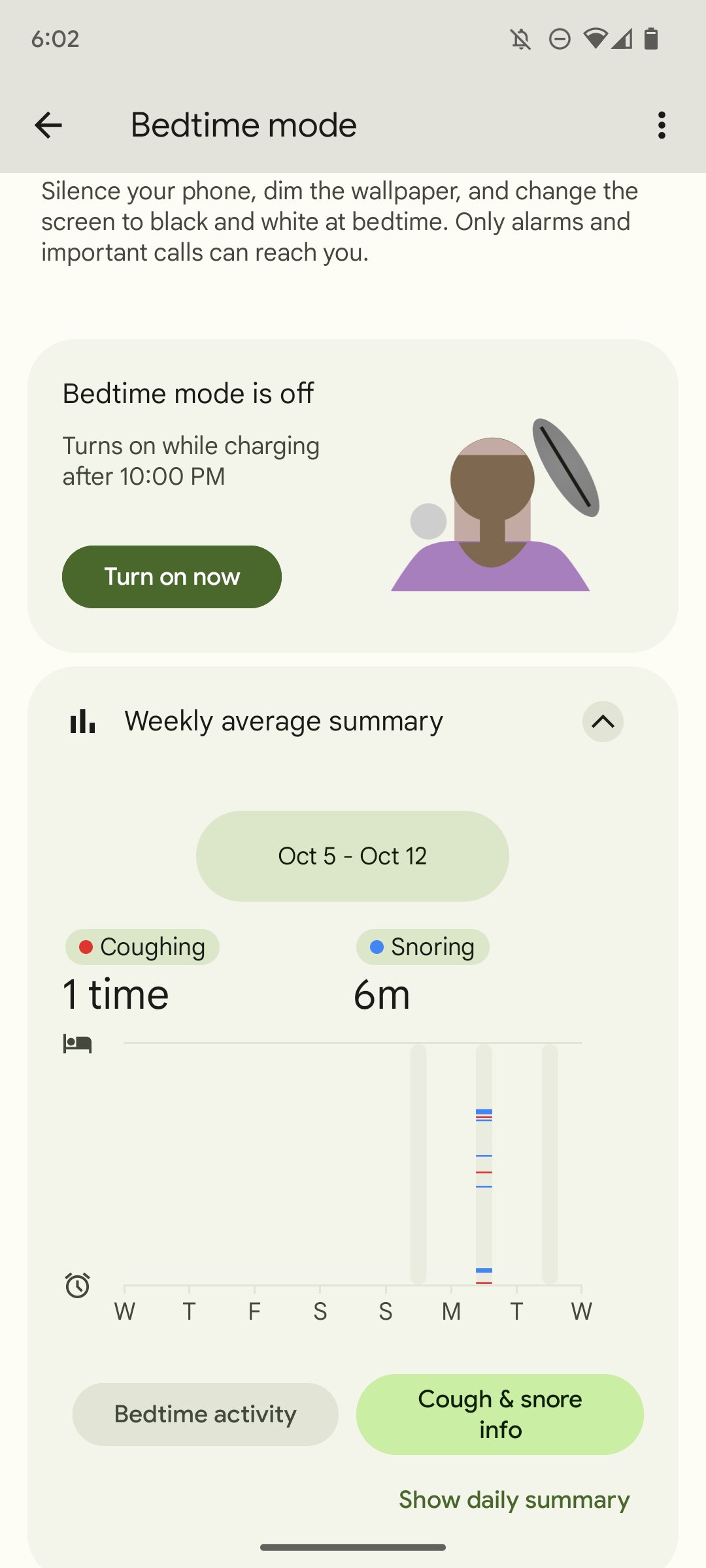Collapse the Weekly average summary
Viewport: 706px width, 1568px height.
tap(603, 721)
